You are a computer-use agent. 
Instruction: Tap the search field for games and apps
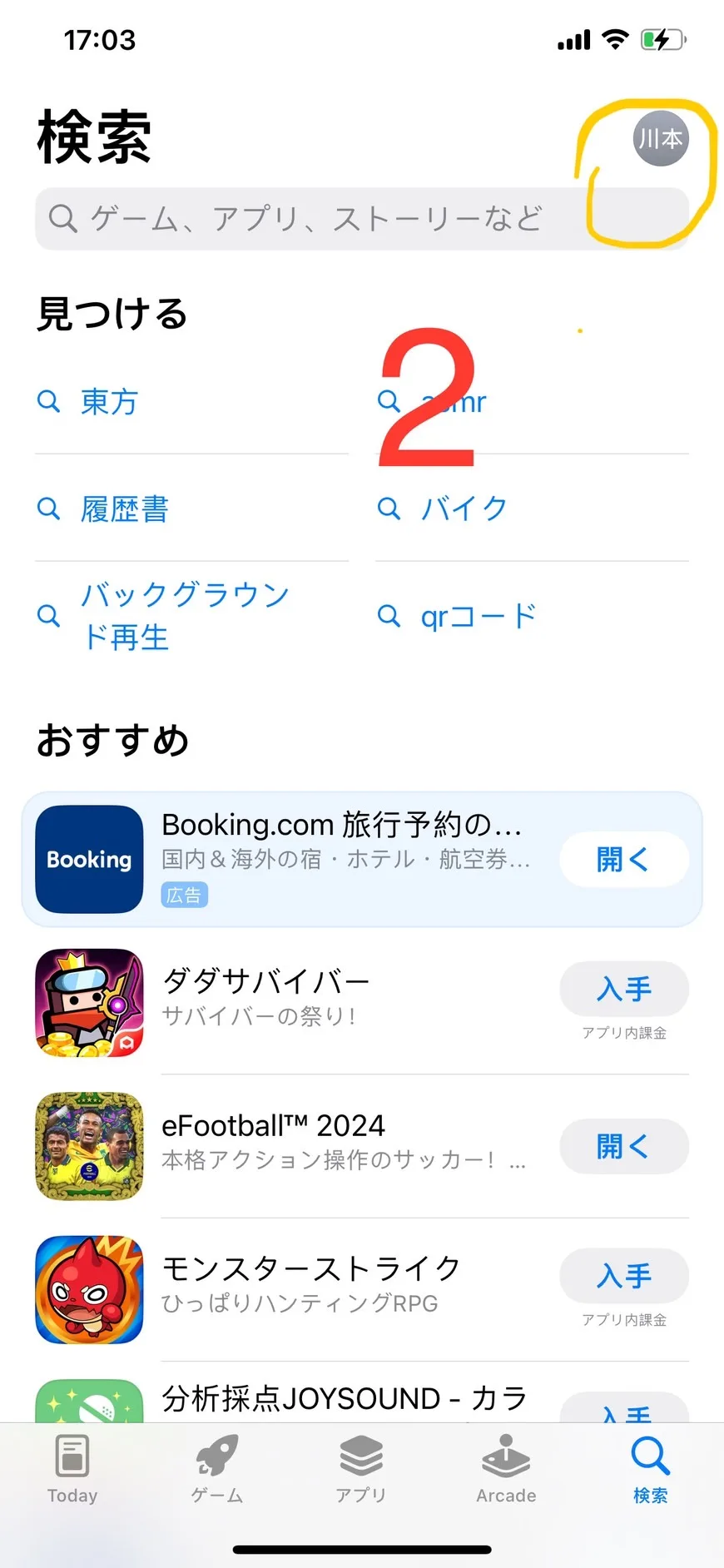click(x=362, y=219)
